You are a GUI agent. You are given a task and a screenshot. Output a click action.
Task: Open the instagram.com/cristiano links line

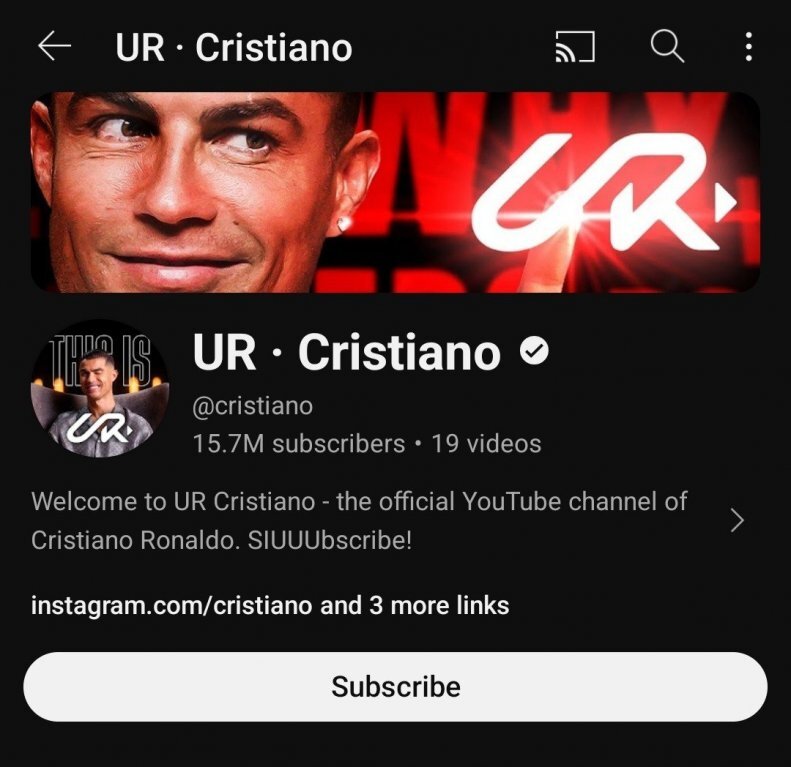270,605
